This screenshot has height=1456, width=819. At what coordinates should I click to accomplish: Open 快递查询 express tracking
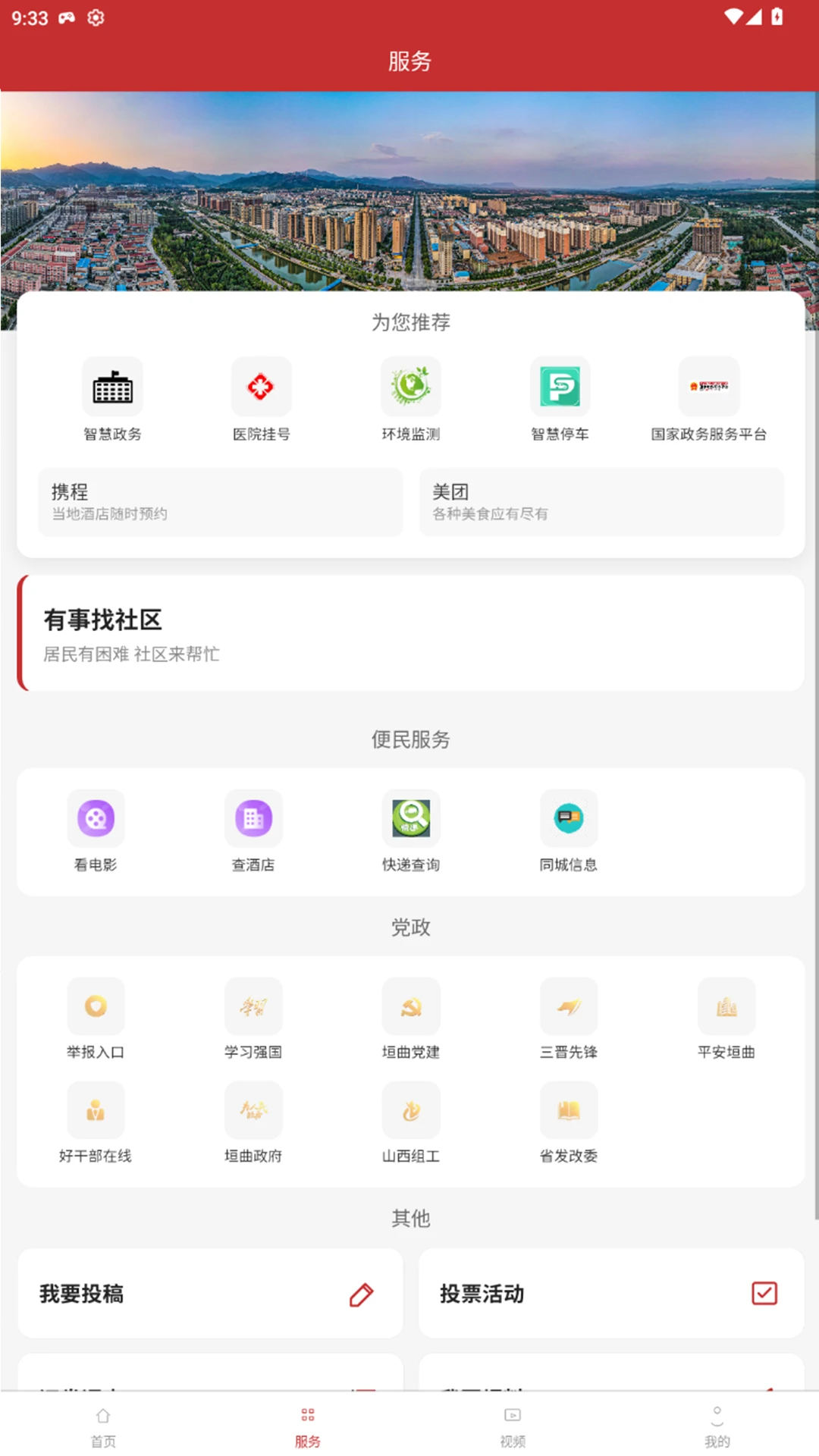click(x=410, y=831)
